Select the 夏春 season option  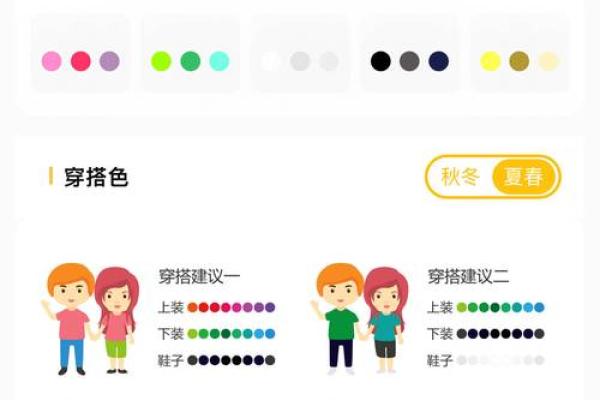click(x=523, y=178)
